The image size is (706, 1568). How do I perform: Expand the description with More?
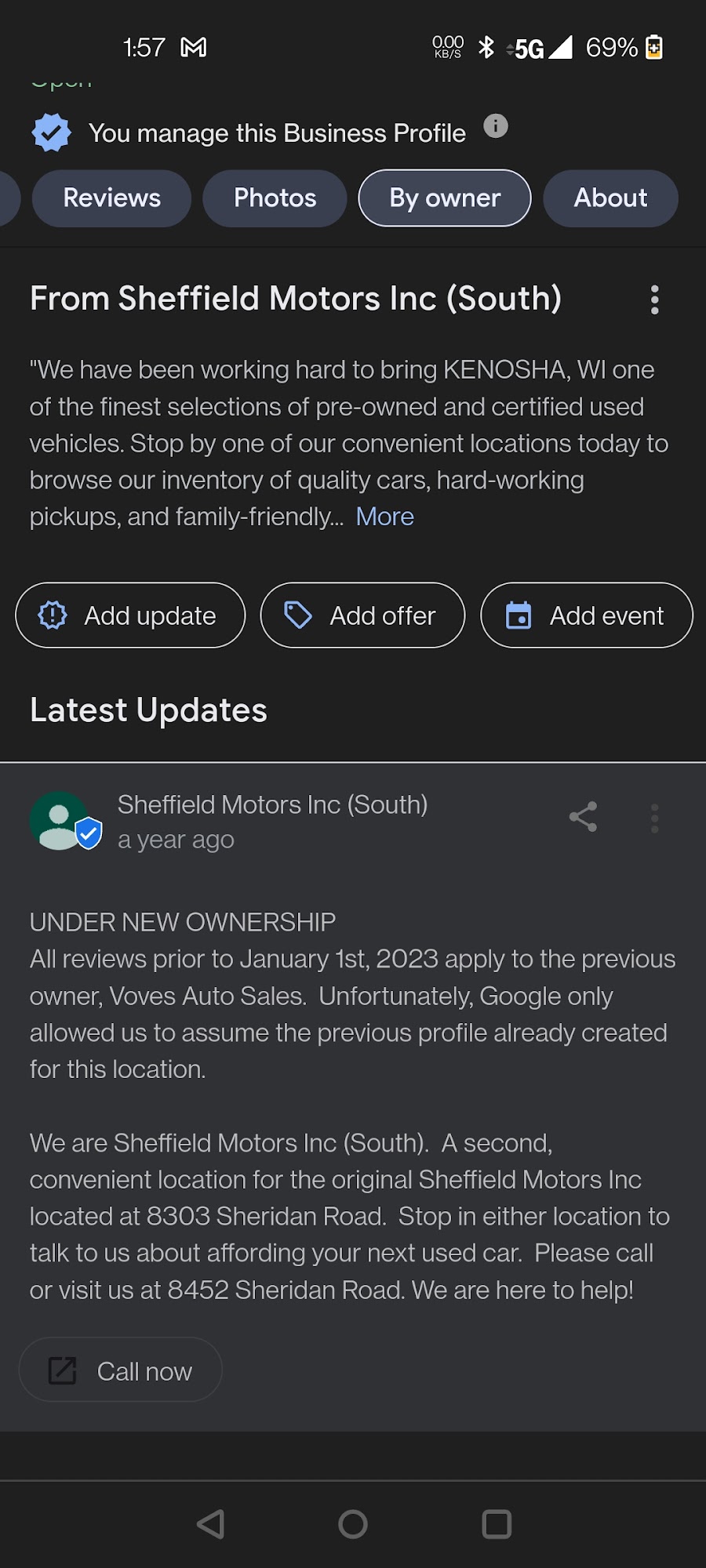pyautogui.click(x=384, y=517)
